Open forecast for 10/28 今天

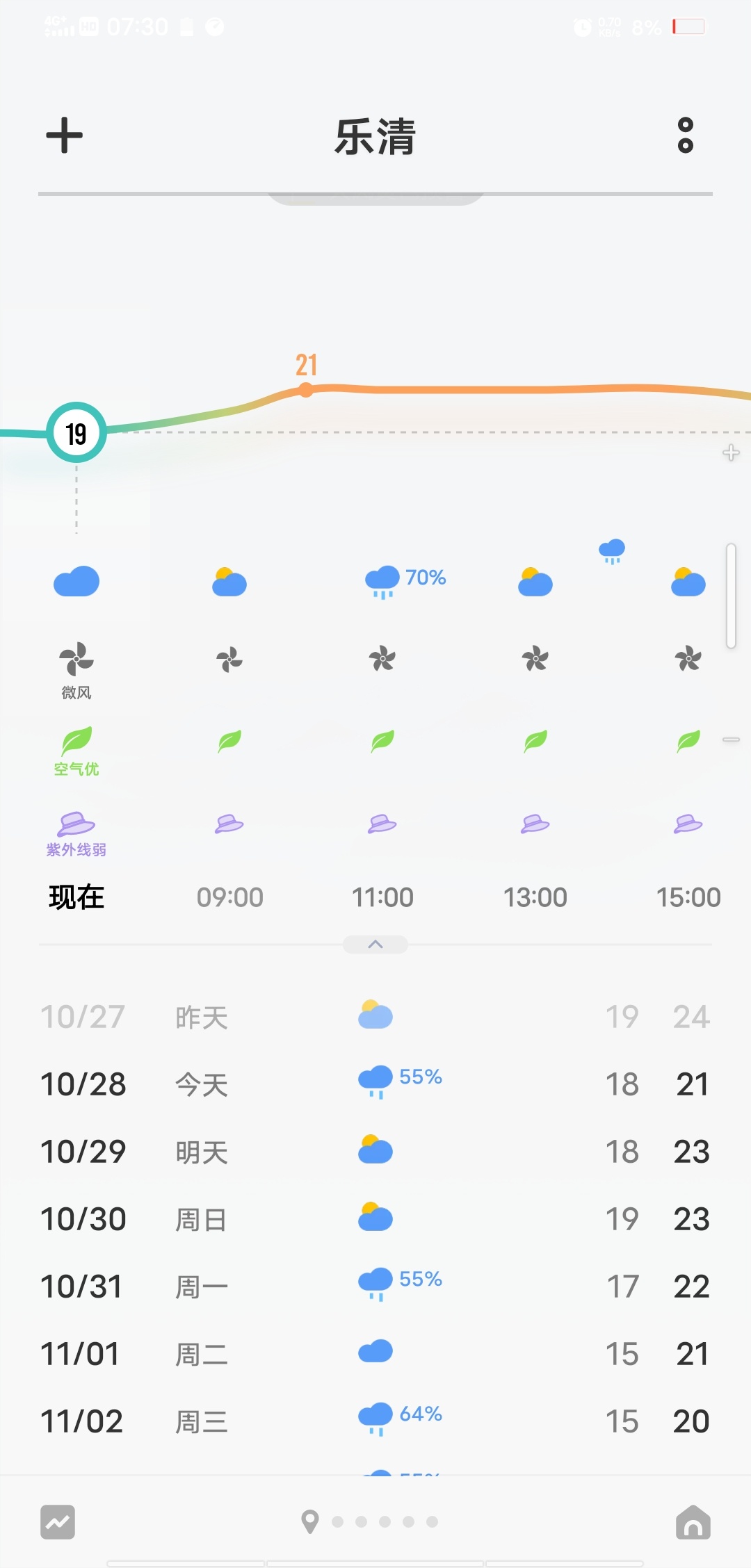[375, 1084]
